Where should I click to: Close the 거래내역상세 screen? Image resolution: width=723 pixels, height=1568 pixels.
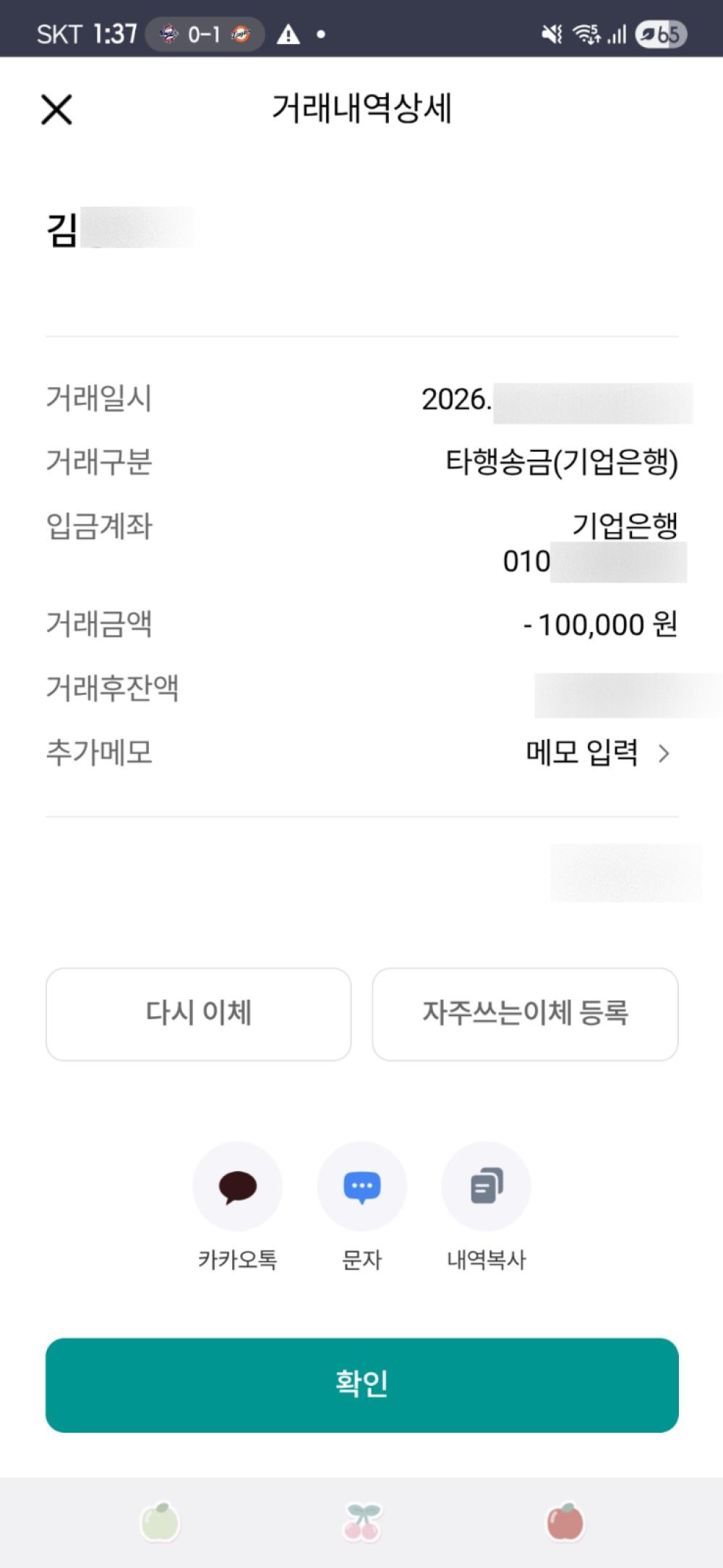[x=56, y=110]
